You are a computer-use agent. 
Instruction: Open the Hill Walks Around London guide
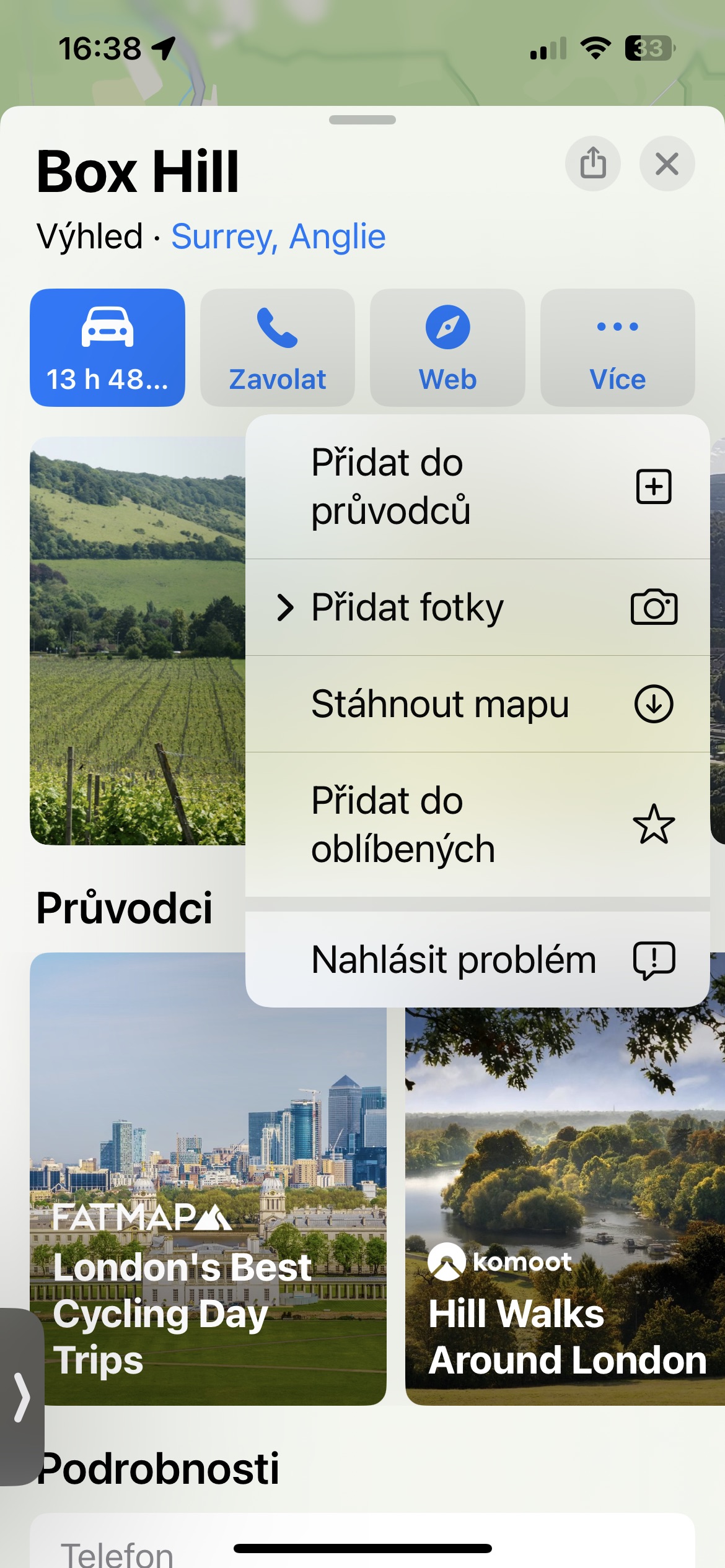pyautogui.click(x=564, y=1239)
